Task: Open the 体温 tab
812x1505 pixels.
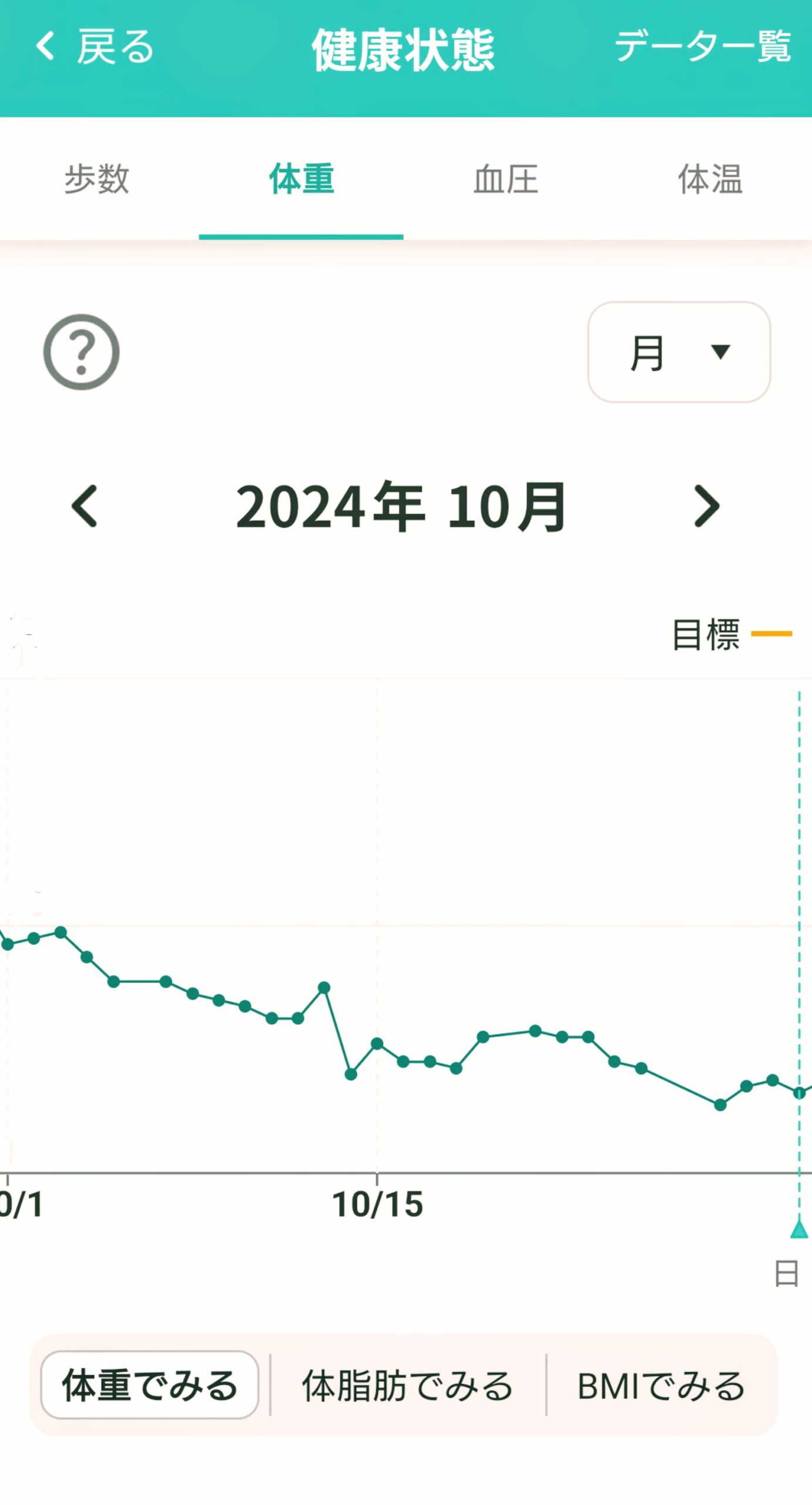Action: (710, 179)
